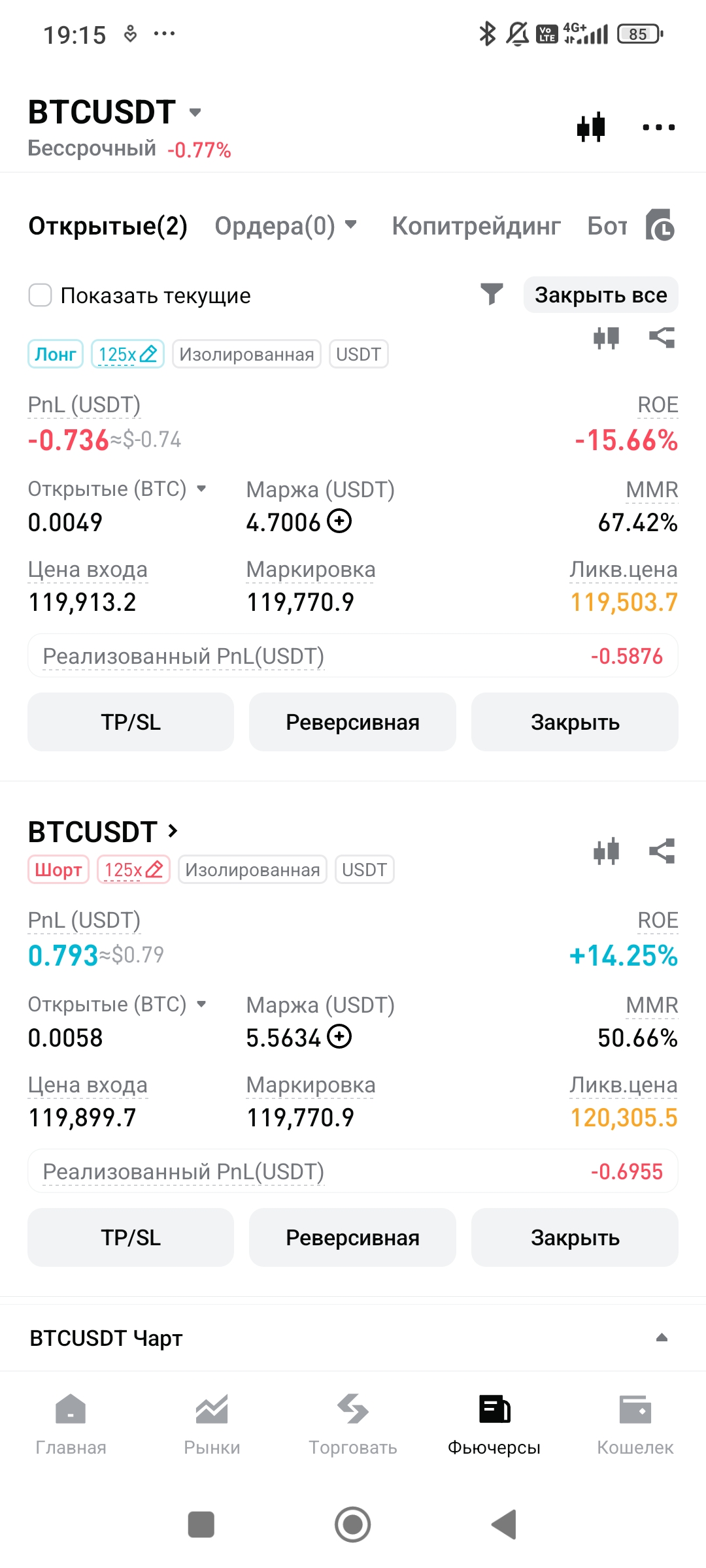Tap the system back button

tap(504, 1524)
